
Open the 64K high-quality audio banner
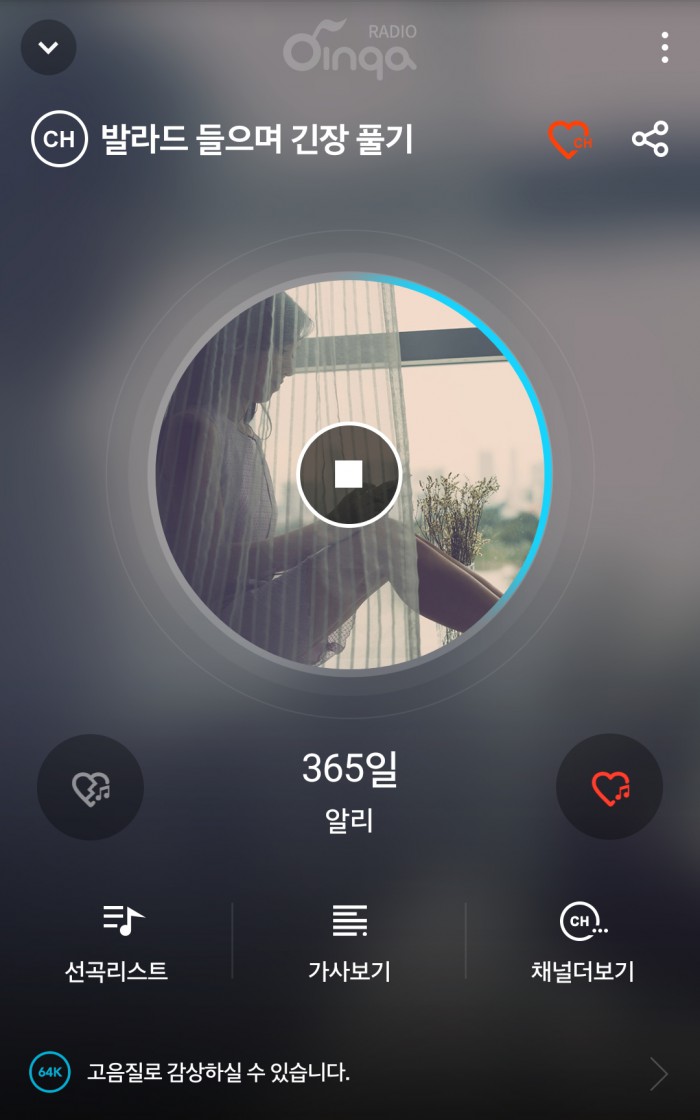(349, 1073)
